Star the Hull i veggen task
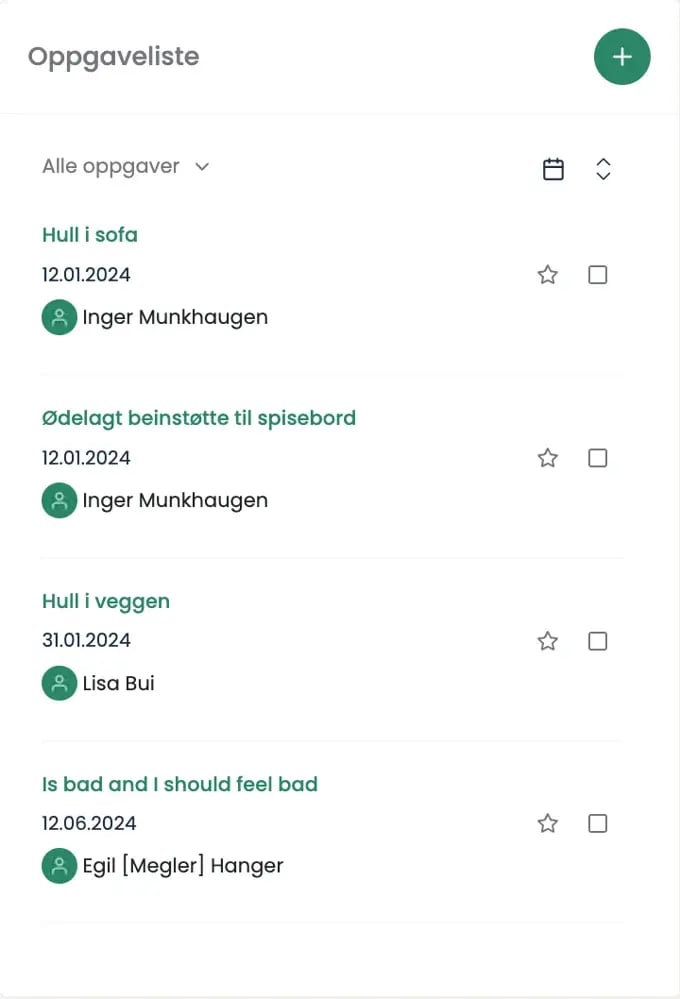 pos(548,641)
